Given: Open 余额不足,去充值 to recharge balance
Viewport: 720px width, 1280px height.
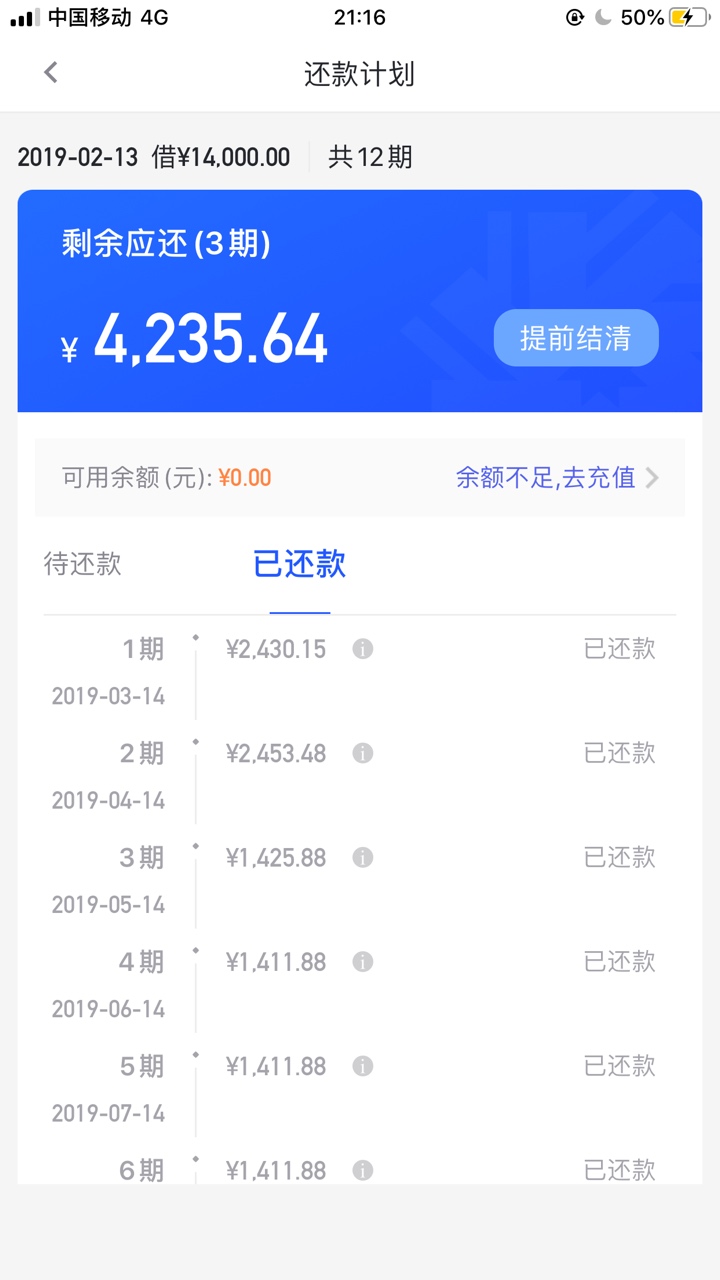Looking at the screenshot, I should 557,478.
